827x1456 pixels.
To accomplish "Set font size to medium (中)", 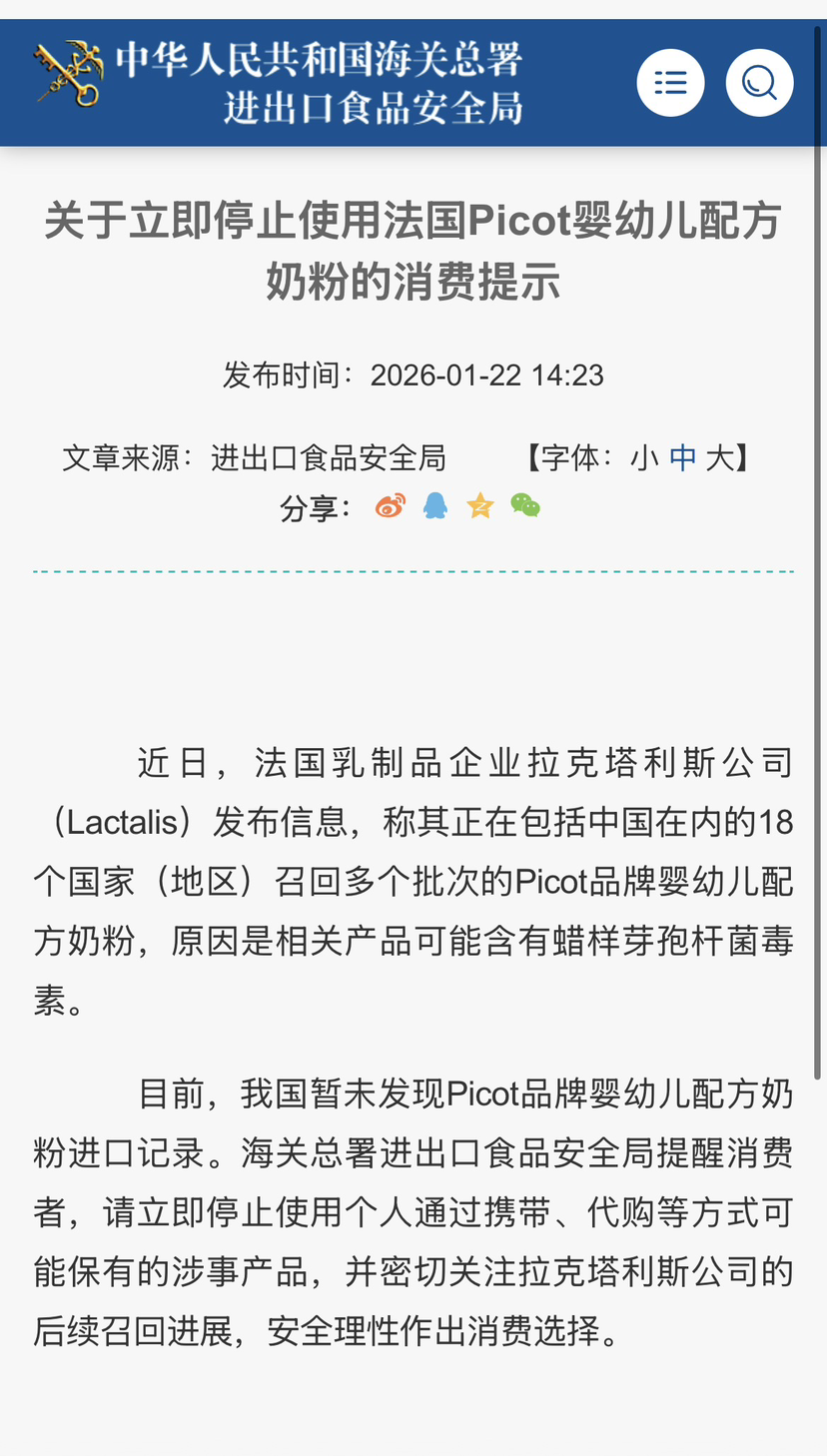I will pyautogui.click(x=683, y=458).
